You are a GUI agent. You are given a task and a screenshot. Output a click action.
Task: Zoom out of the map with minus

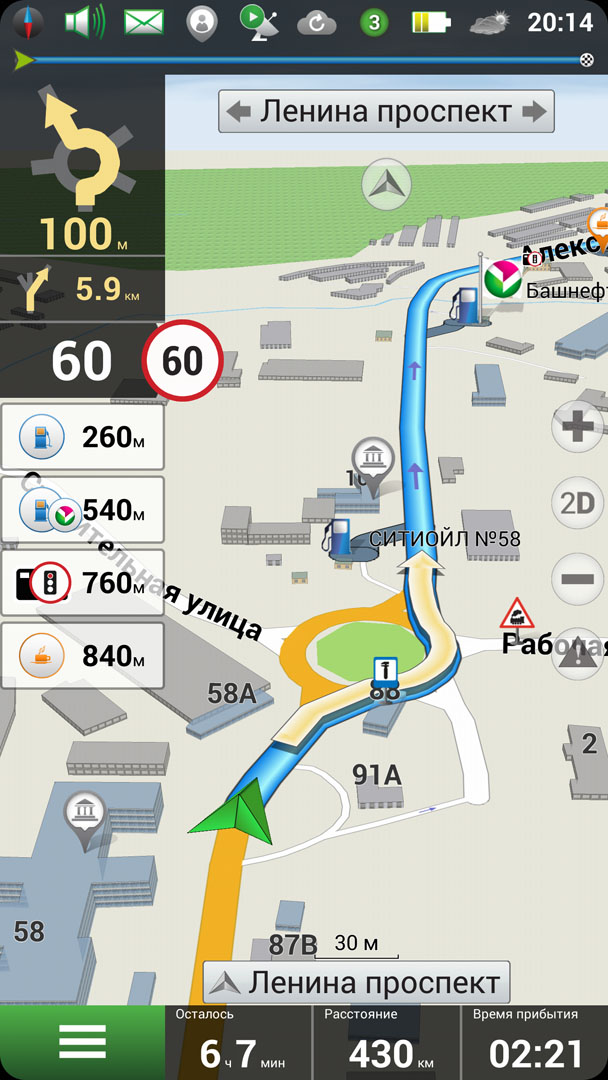(578, 579)
